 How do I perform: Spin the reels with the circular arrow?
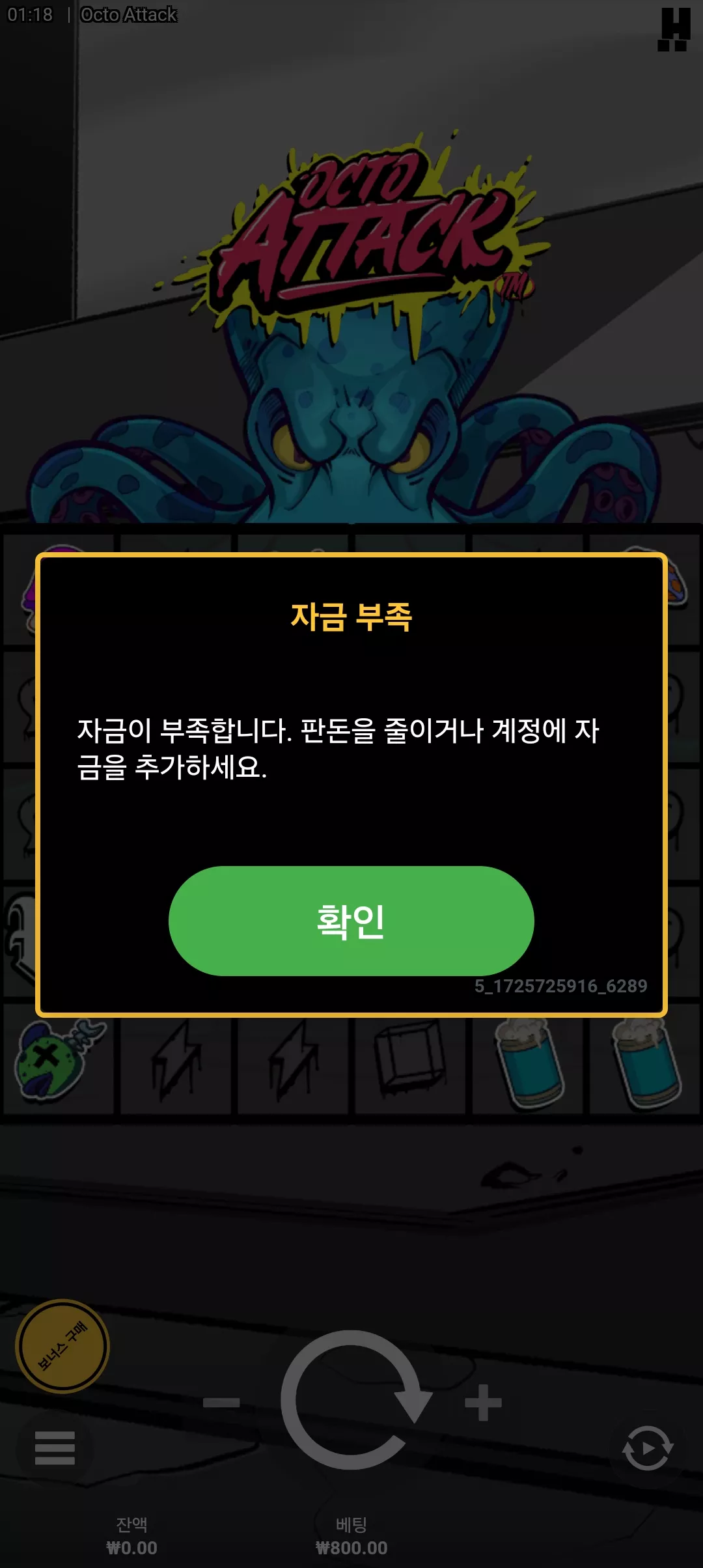point(355,1400)
